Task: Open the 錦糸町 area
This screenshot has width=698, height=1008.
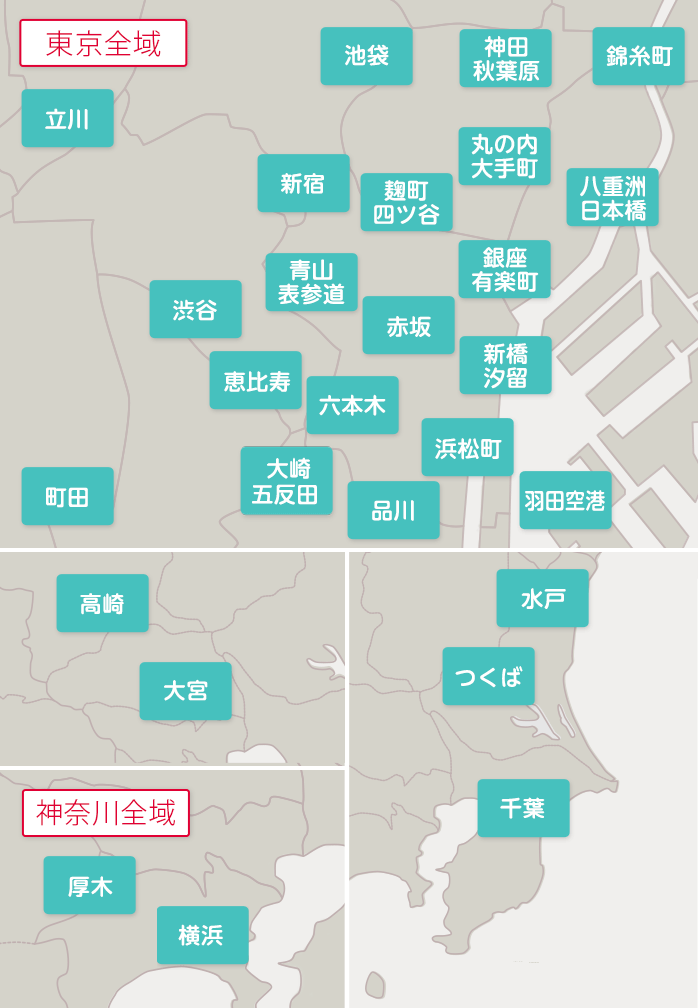Action: pos(638,56)
